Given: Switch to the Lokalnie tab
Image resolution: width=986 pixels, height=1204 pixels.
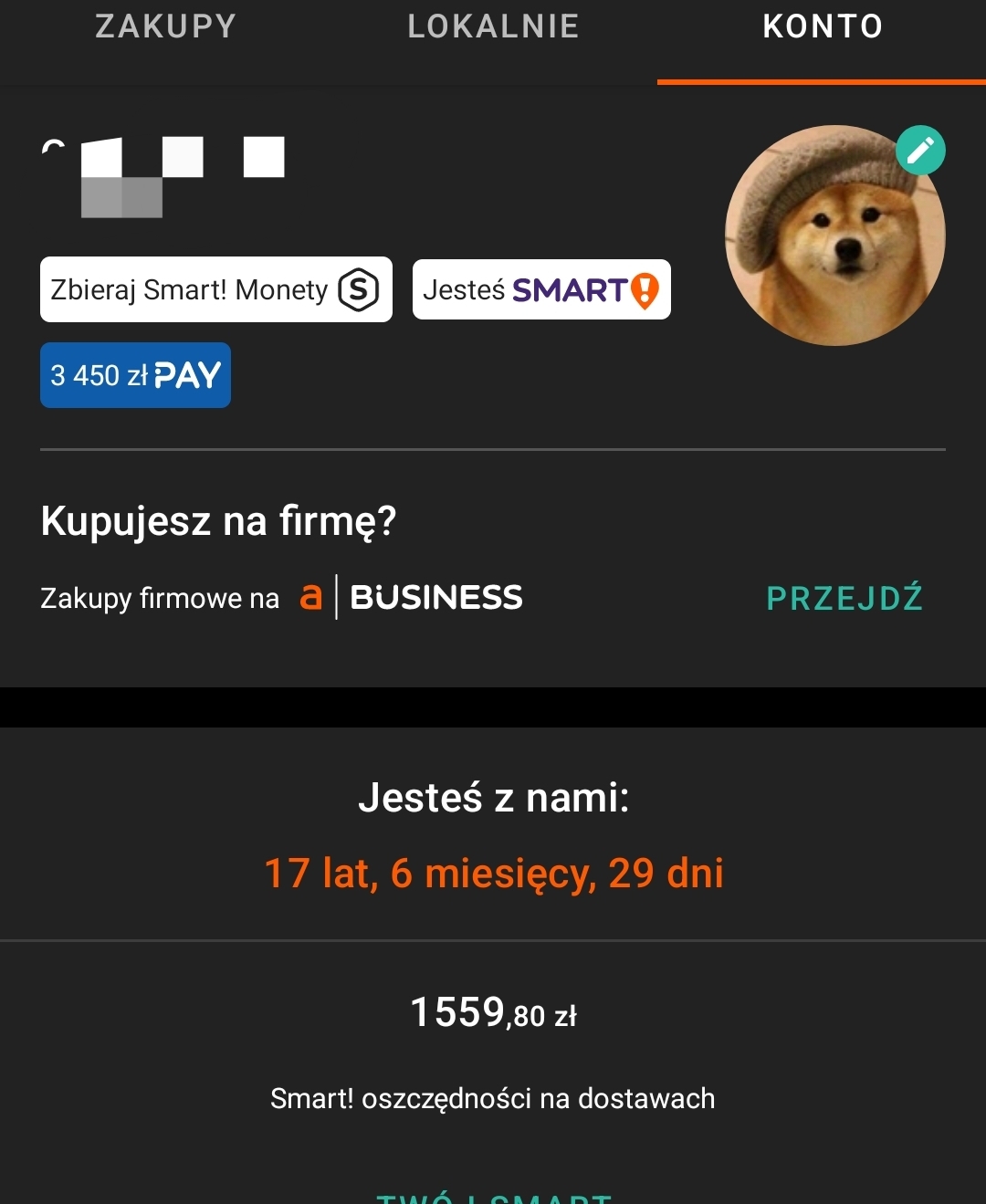Looking at the screenshot, I should pos(493,27).
